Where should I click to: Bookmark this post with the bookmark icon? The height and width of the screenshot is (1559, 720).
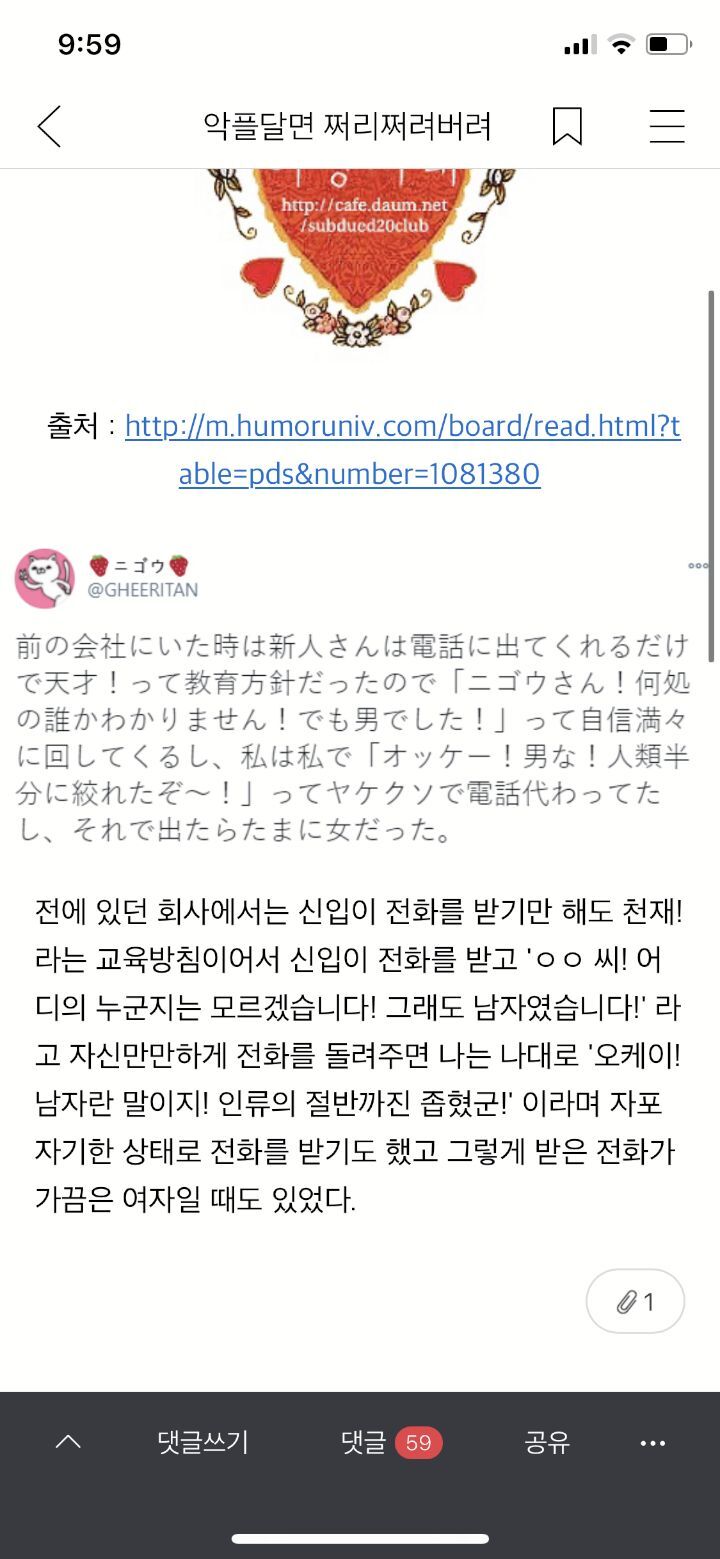(x=567, y=127)
